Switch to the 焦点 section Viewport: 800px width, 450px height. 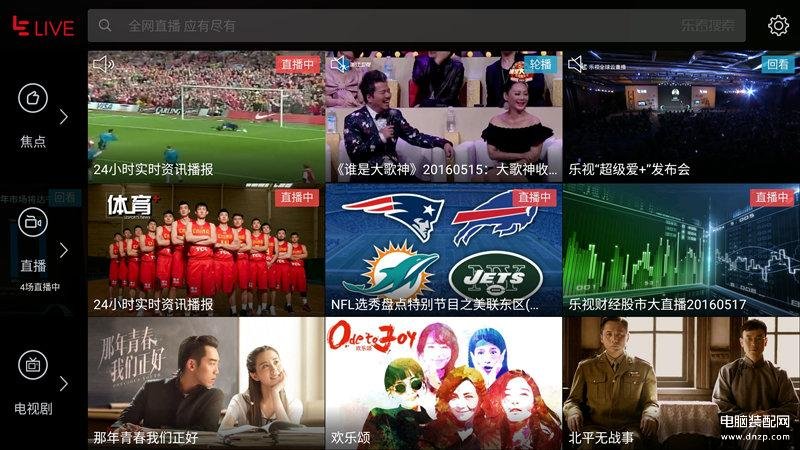tap(34, 115)
